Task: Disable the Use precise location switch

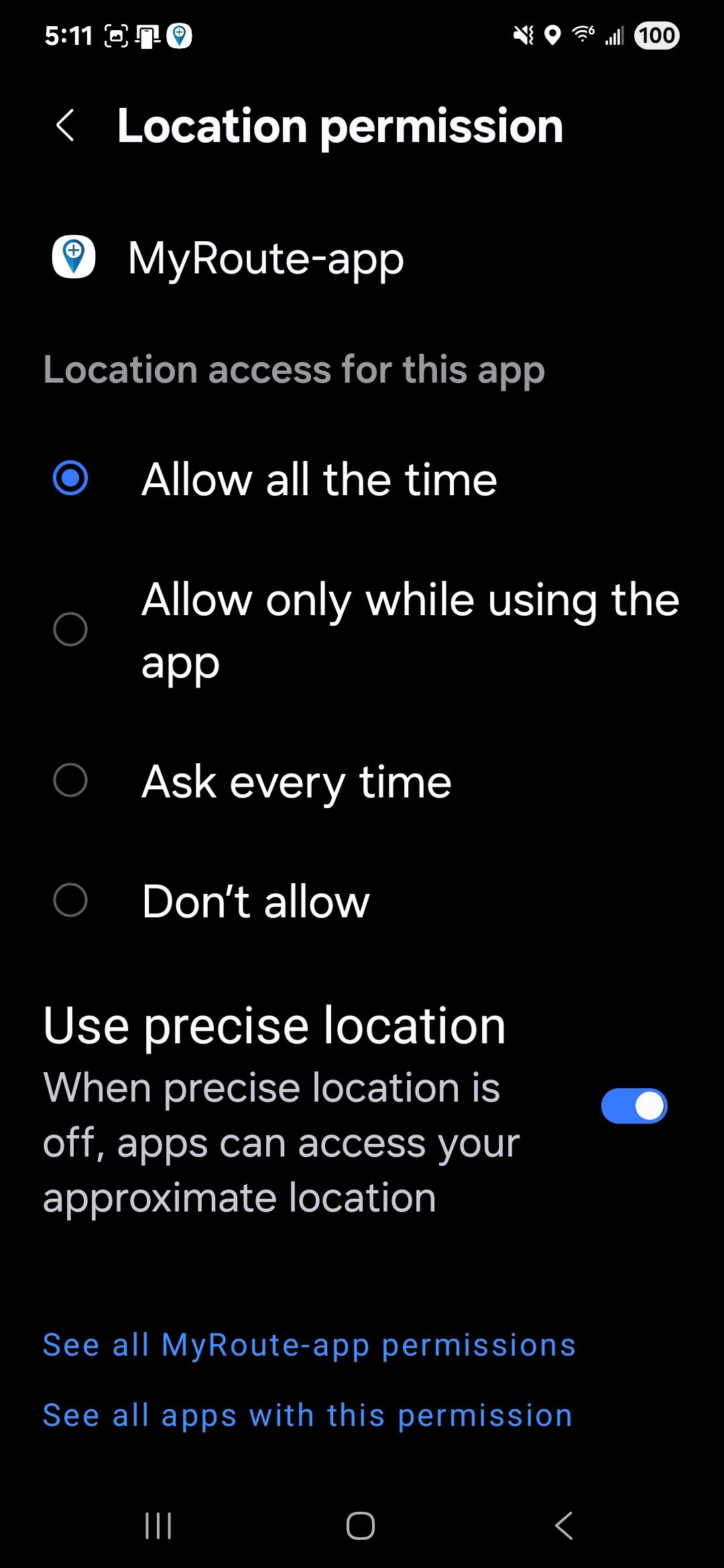Action: pos(633,1106)
